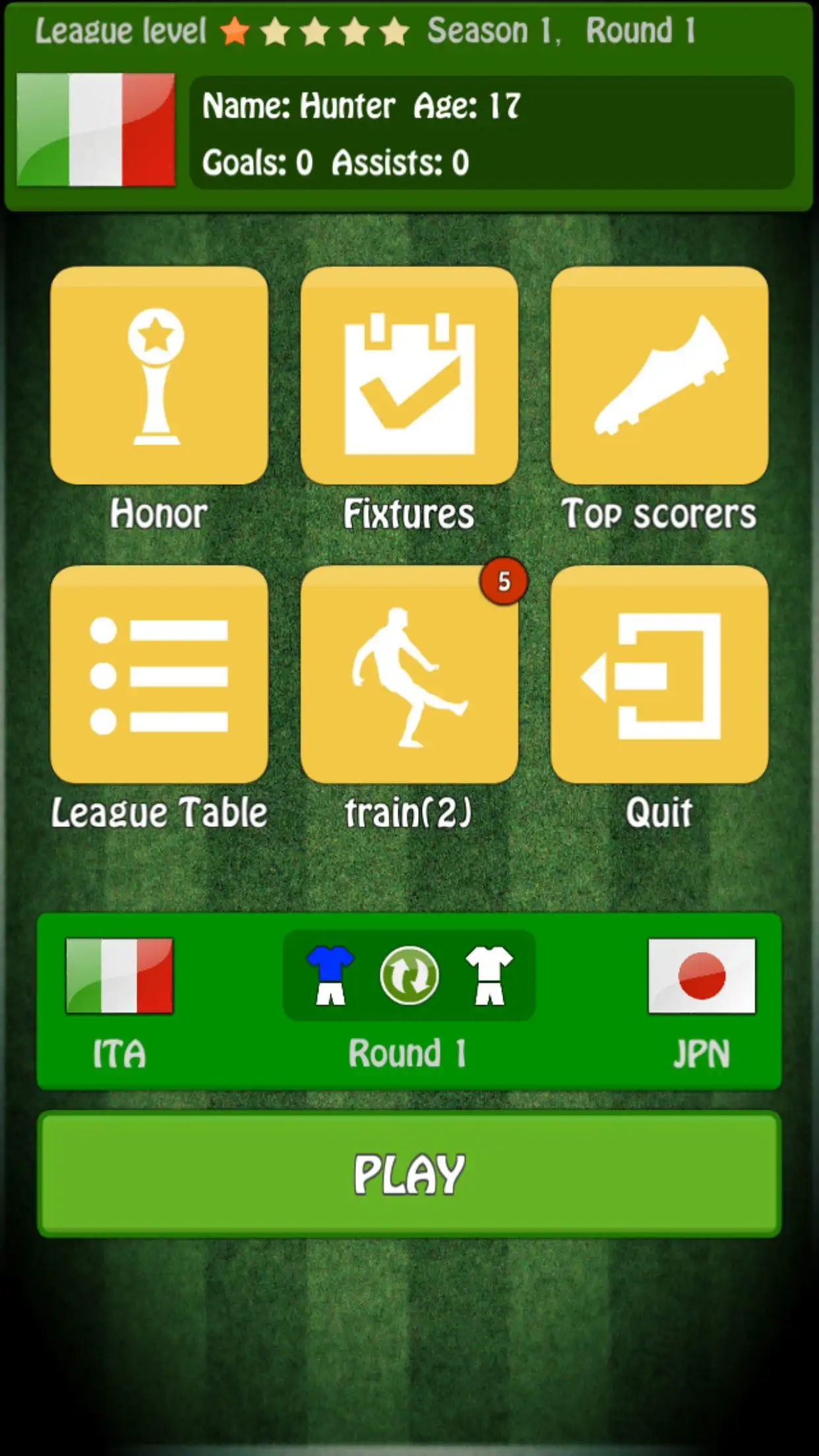View the Fixtures calendar
The height and width of the screenshot is (1456, 819).
click(409, 376)
